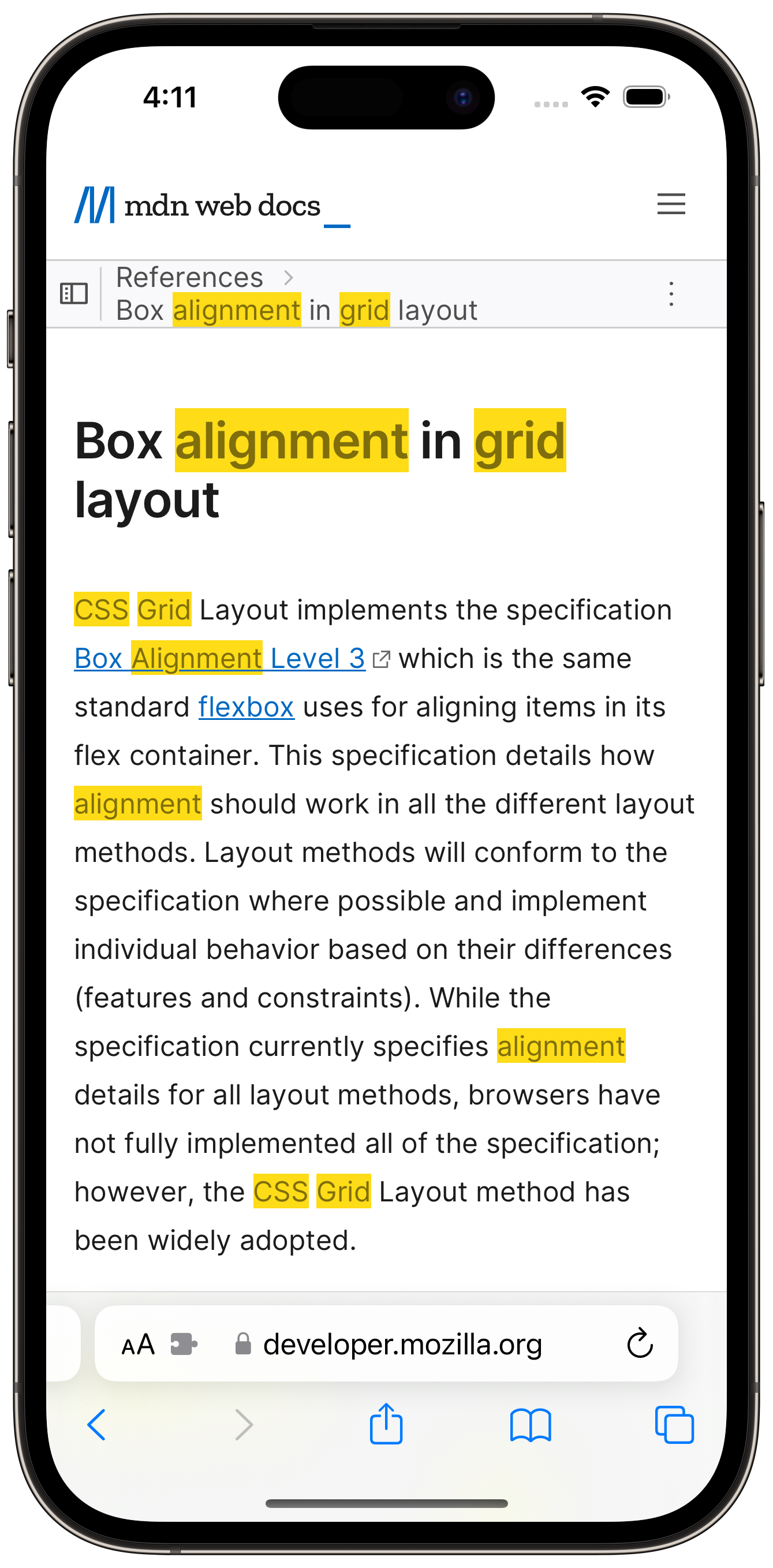Share this page
Screen dimensions: 773x1568
[x=386, y=1424]
